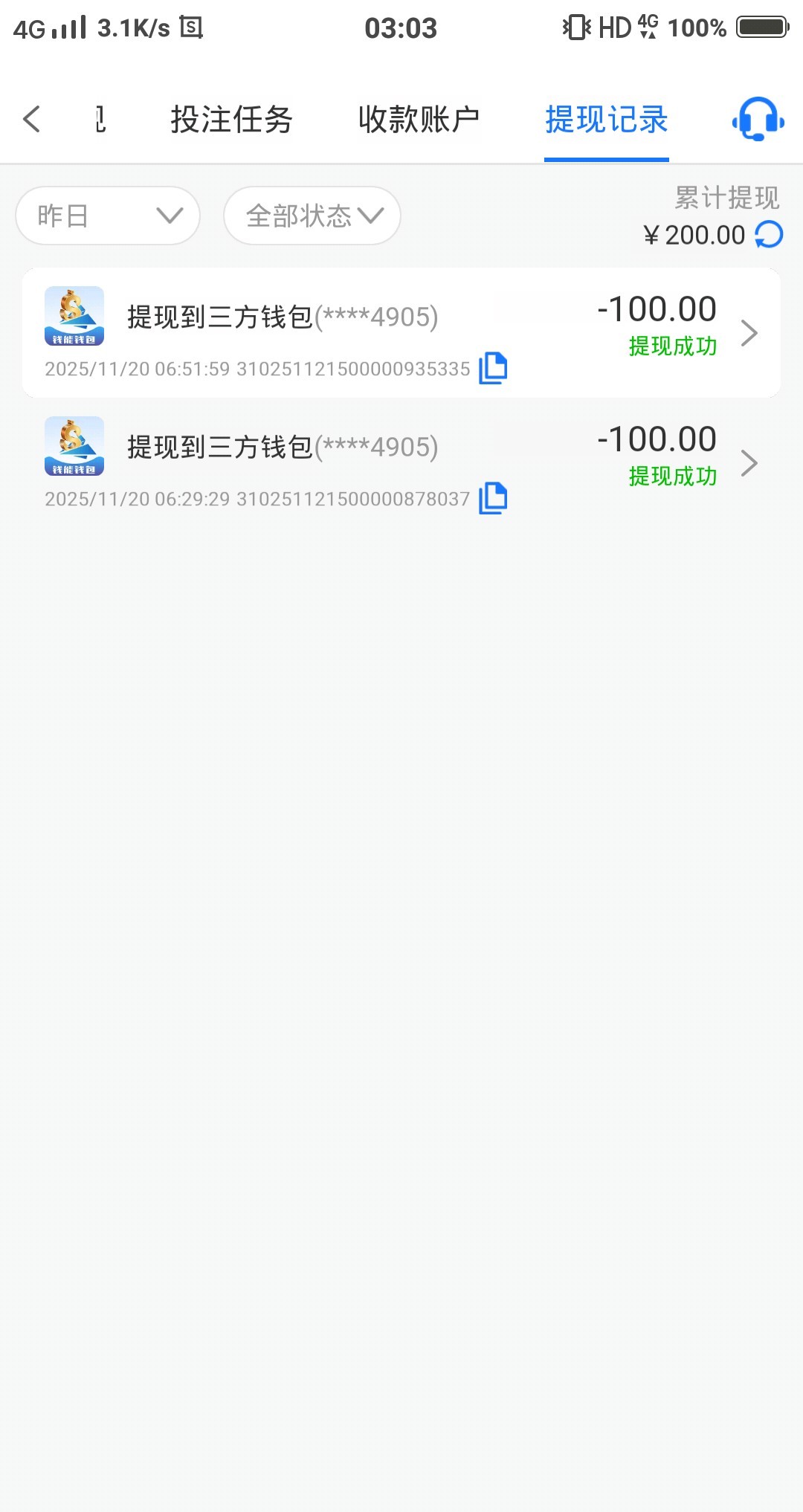
Task: Expand the 昨日 date filter dropdown
Action: (x=108, y=216)
